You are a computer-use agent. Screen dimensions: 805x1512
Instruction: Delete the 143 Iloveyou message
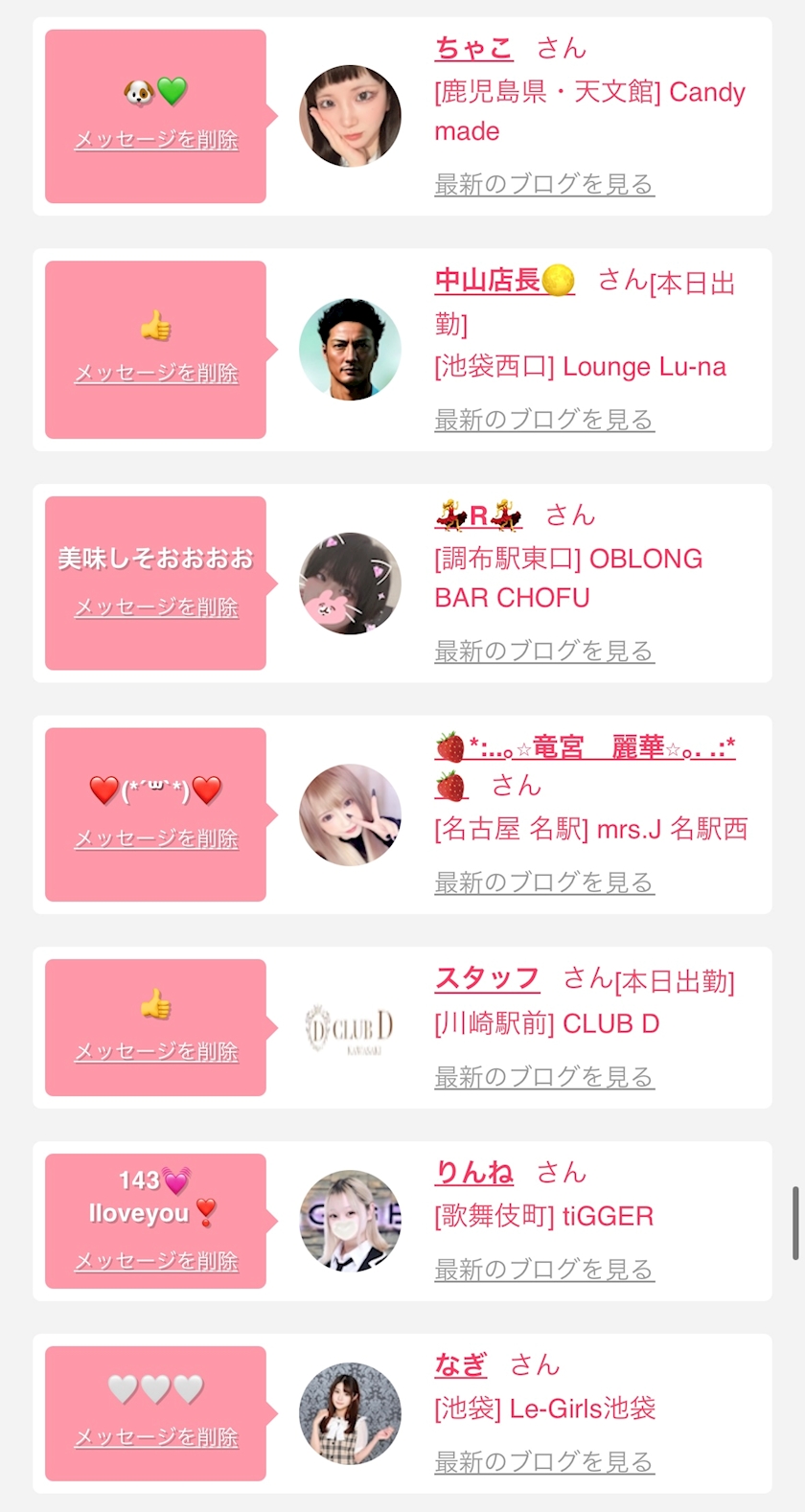pyautogui.click(x=156, y=1262)
